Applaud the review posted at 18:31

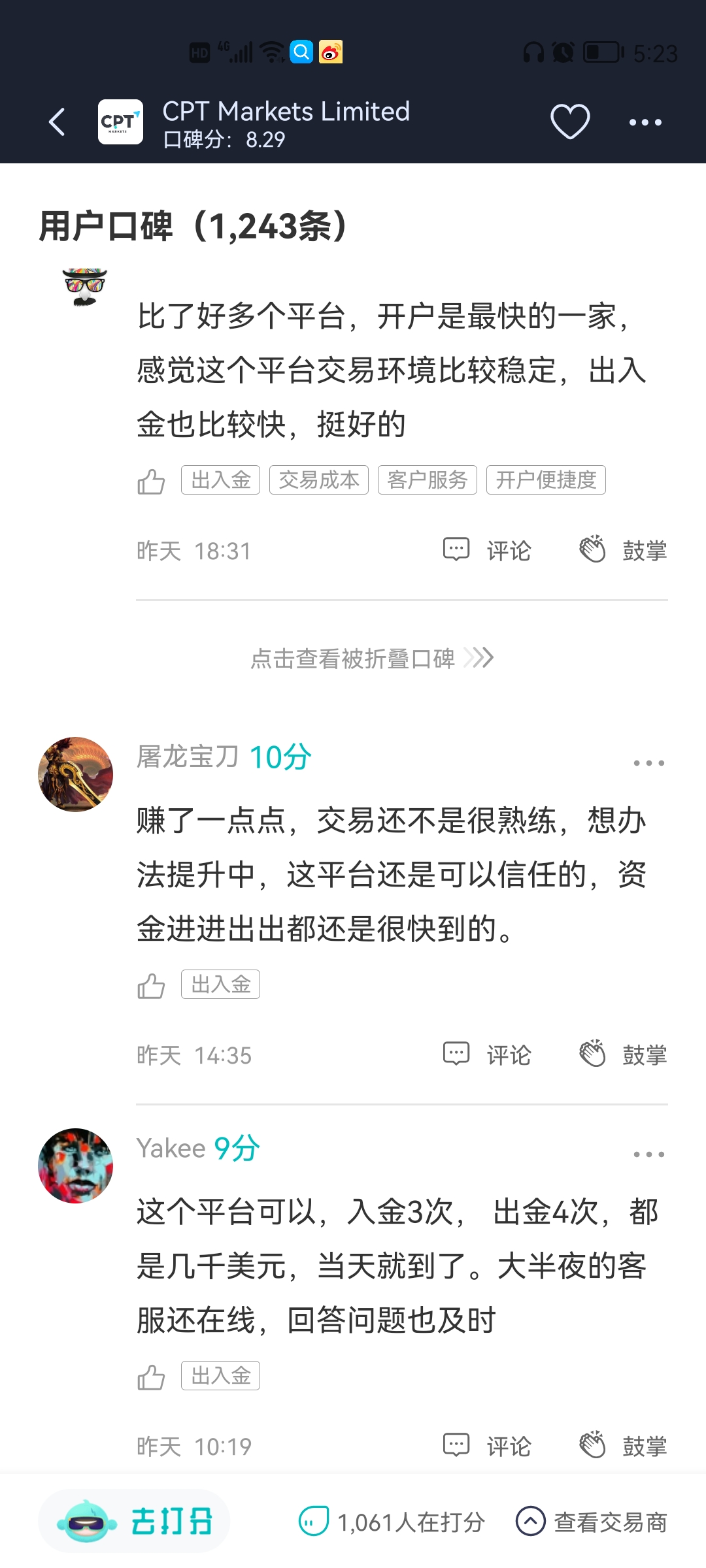pos(623,551)
